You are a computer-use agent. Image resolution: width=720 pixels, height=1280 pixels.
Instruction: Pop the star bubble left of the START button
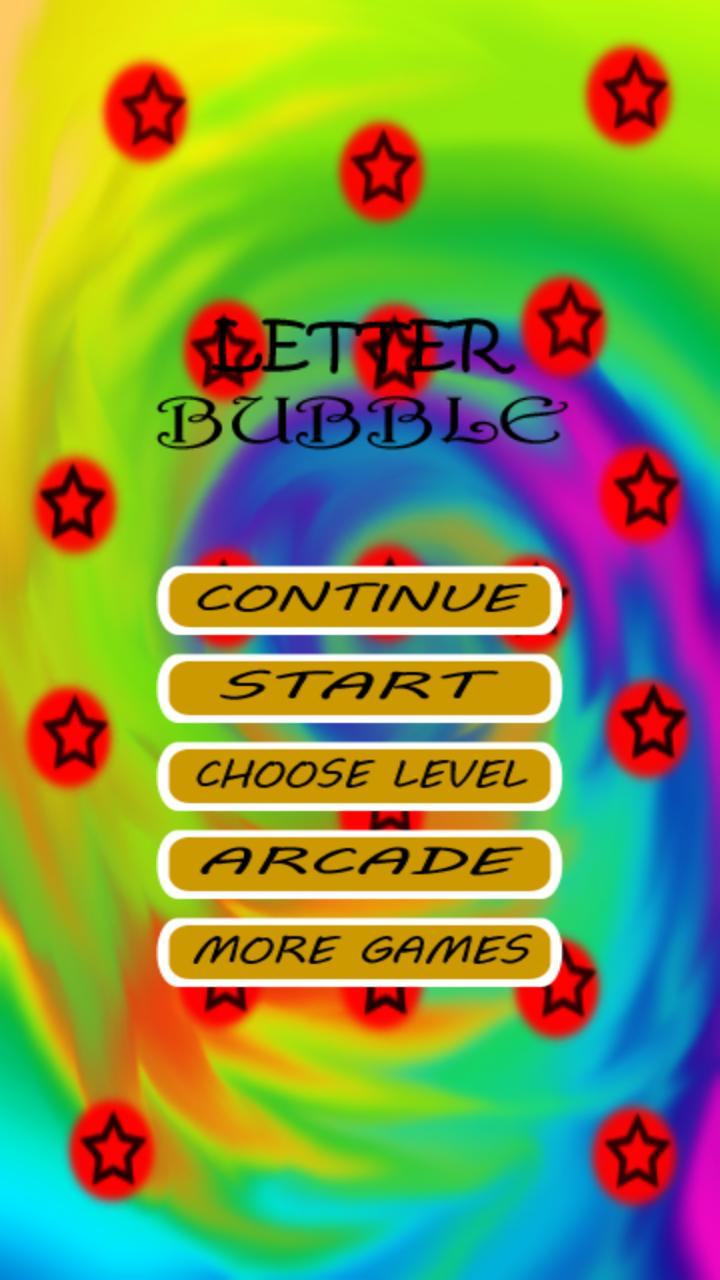click(75, 732)
